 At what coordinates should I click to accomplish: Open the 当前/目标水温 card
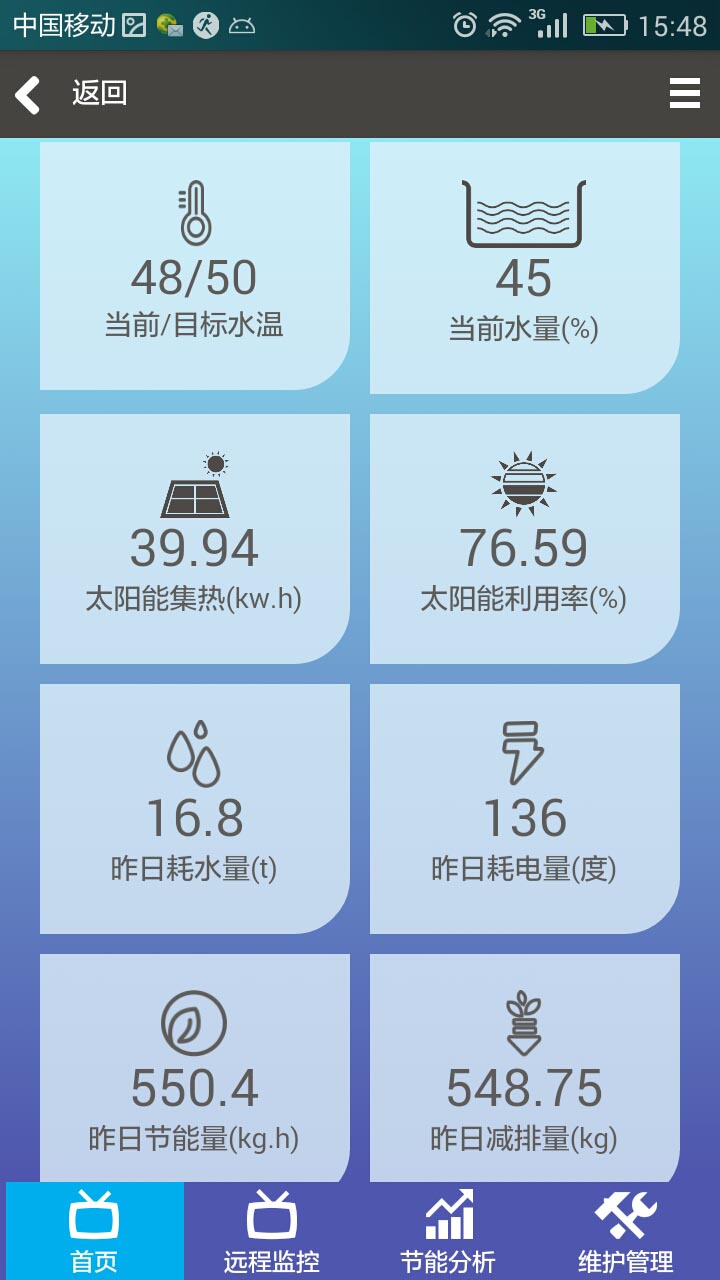pos(194,265)
